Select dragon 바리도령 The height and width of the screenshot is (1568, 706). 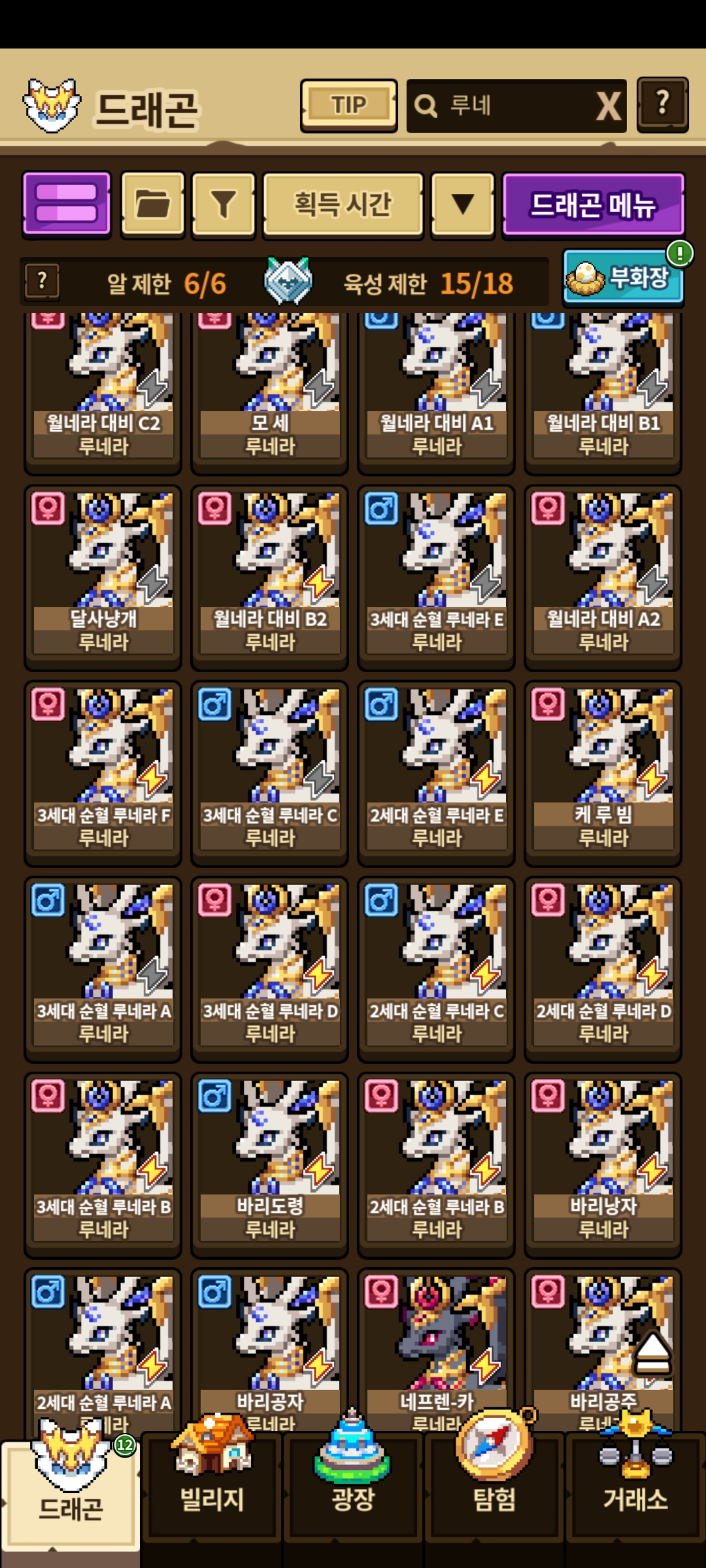click(x=269, y=1163)
